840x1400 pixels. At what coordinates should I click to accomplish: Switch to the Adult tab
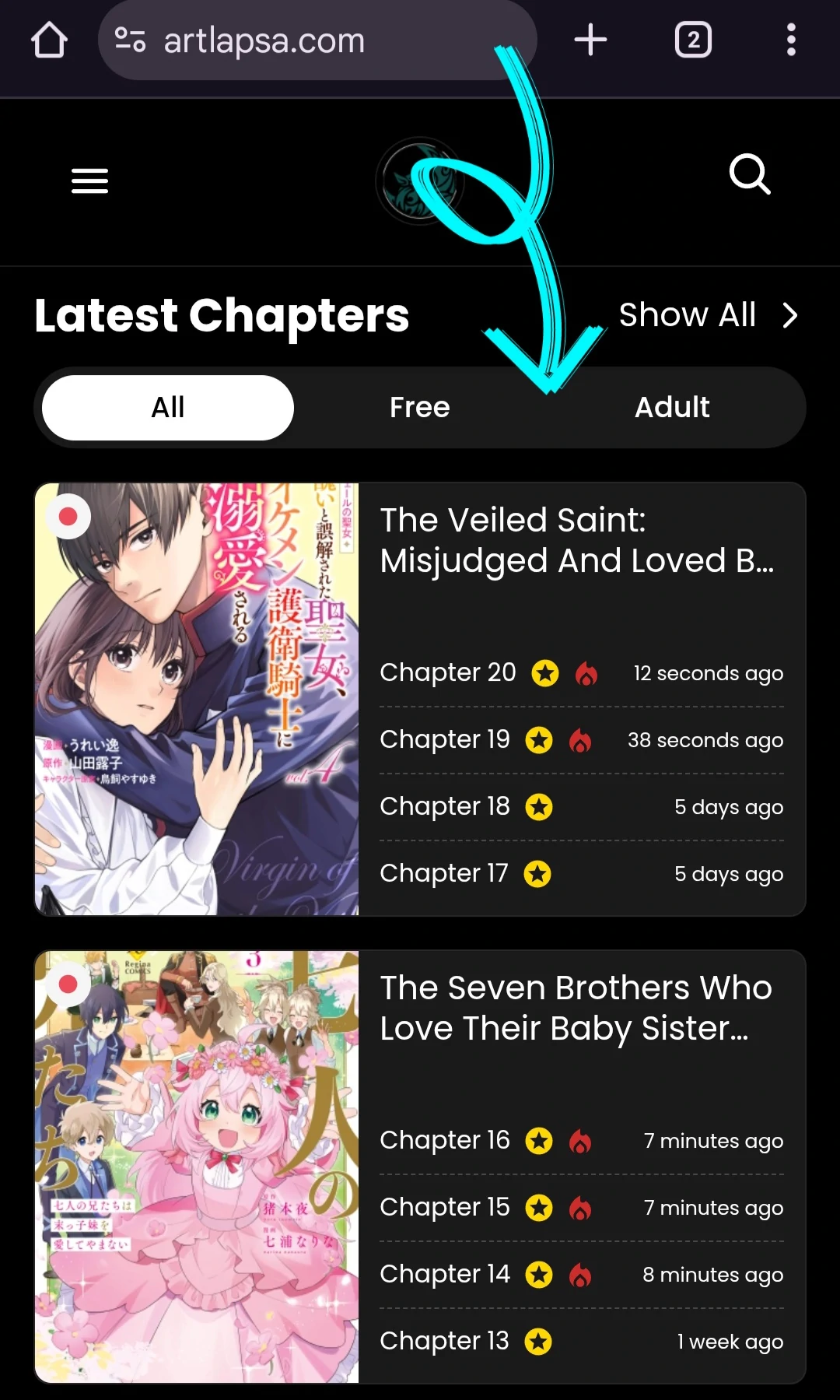point(672,407)
